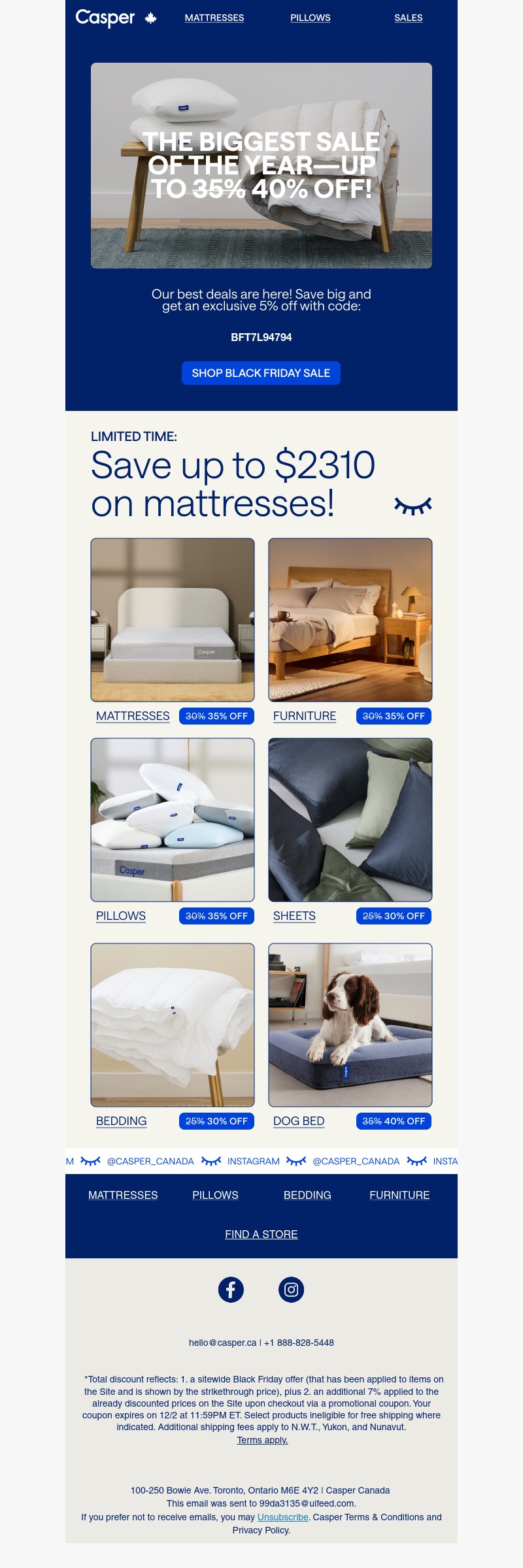Open the FURNITURE link in the footer navigation
The image size is (523, 1568).
[x=399, y=1195]
